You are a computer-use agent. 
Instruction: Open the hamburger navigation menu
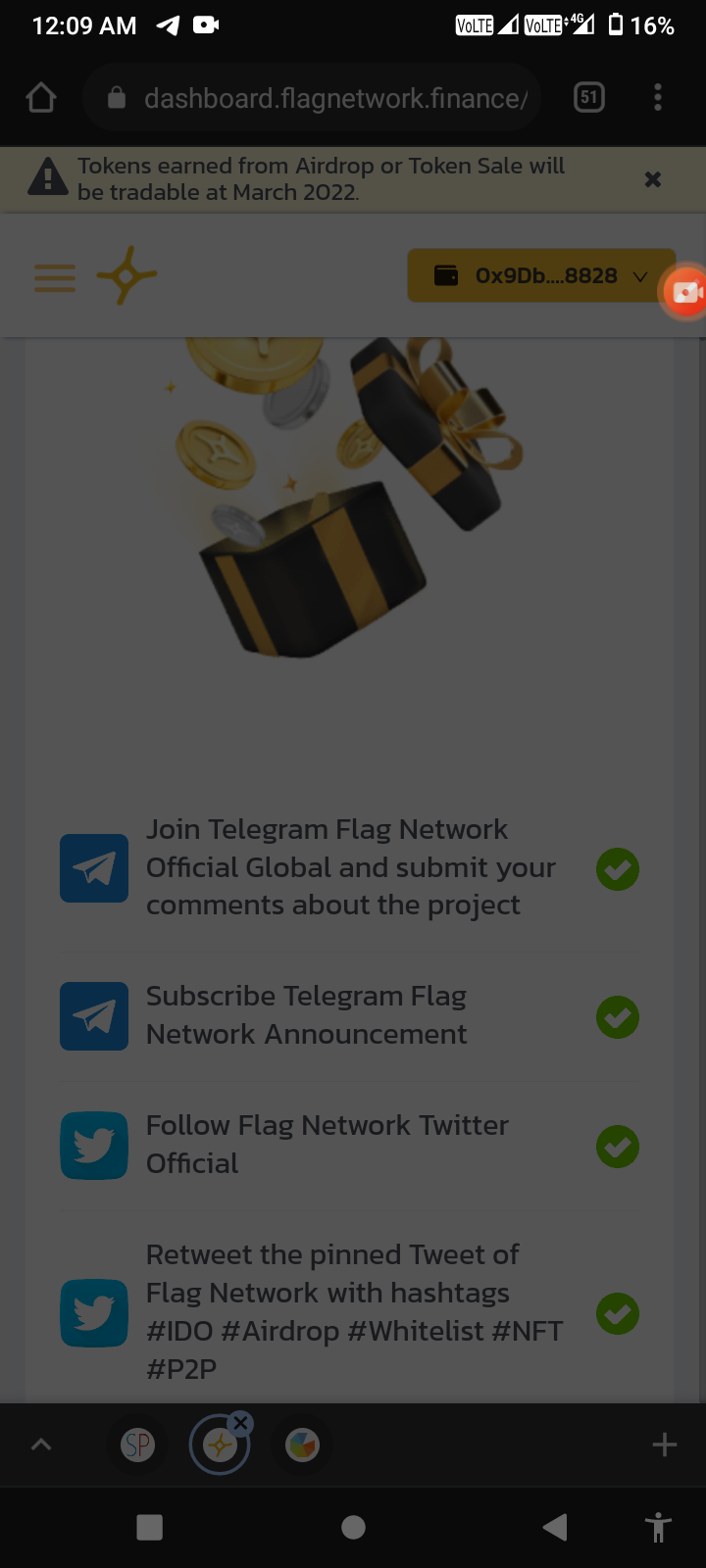click(x=55, y=277)
